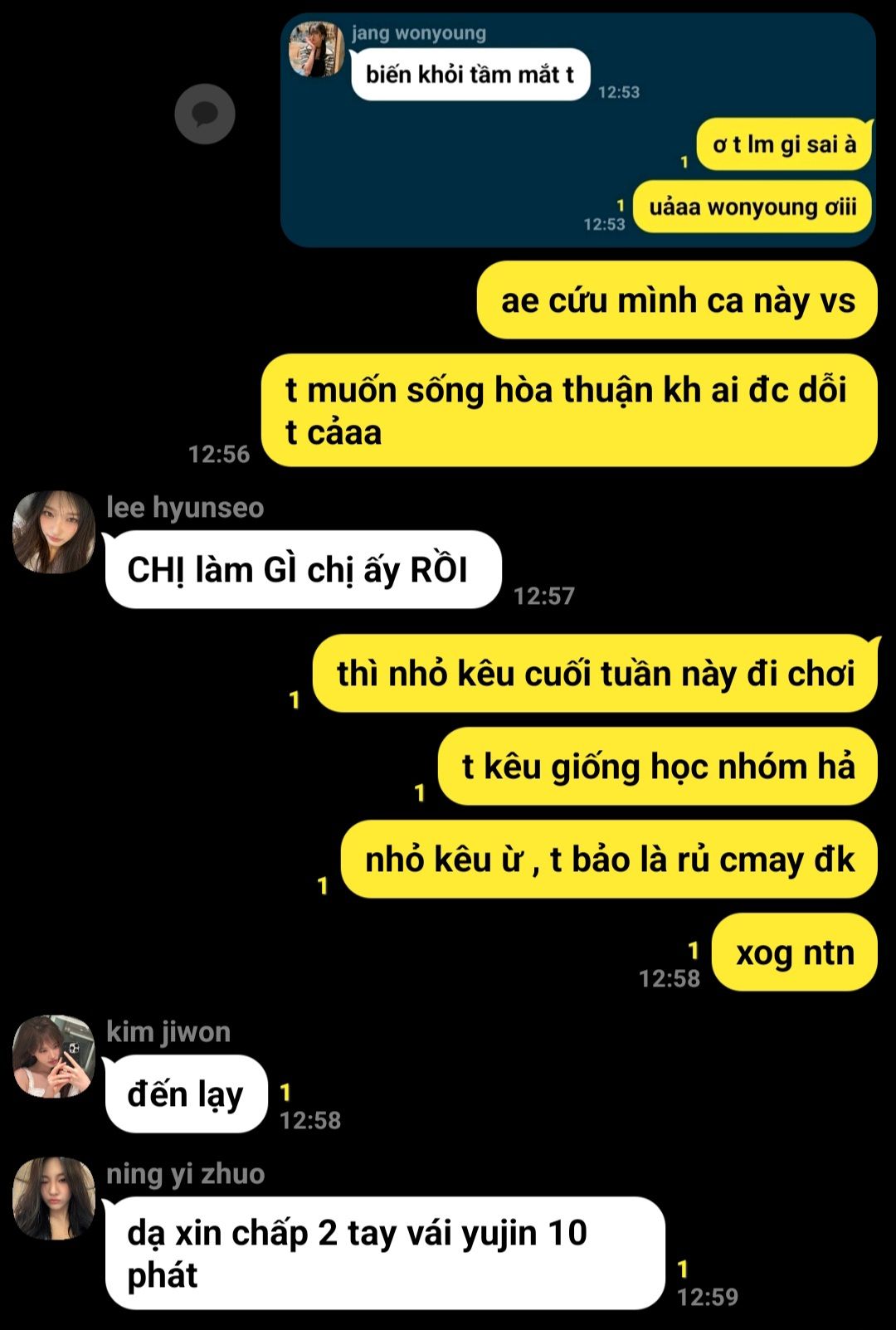The width and height of the screenshot is (896, 1330).
Task: Open ning yi zhuo's profile picture
Action: pos(54,1198)
